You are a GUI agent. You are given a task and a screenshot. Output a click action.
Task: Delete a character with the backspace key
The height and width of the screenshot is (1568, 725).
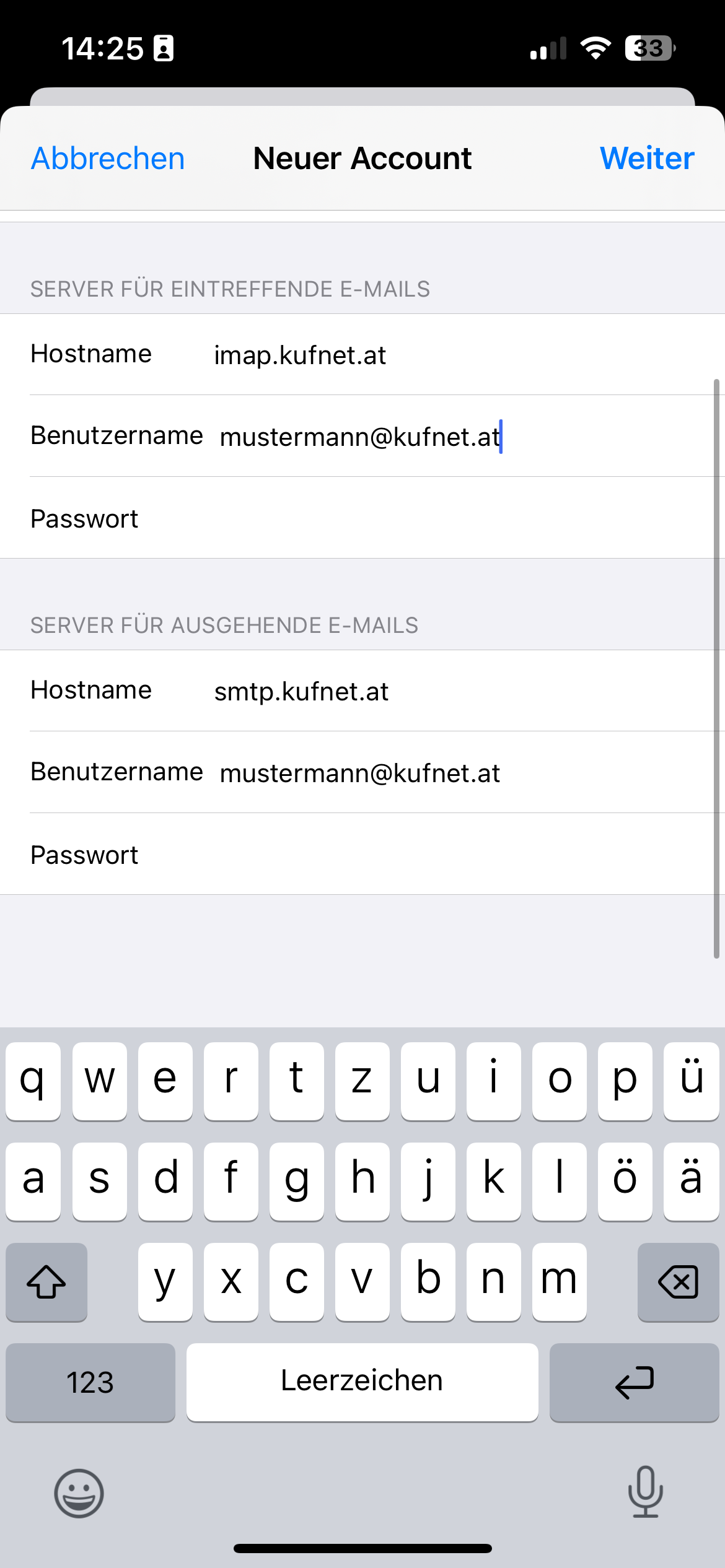678,1281
